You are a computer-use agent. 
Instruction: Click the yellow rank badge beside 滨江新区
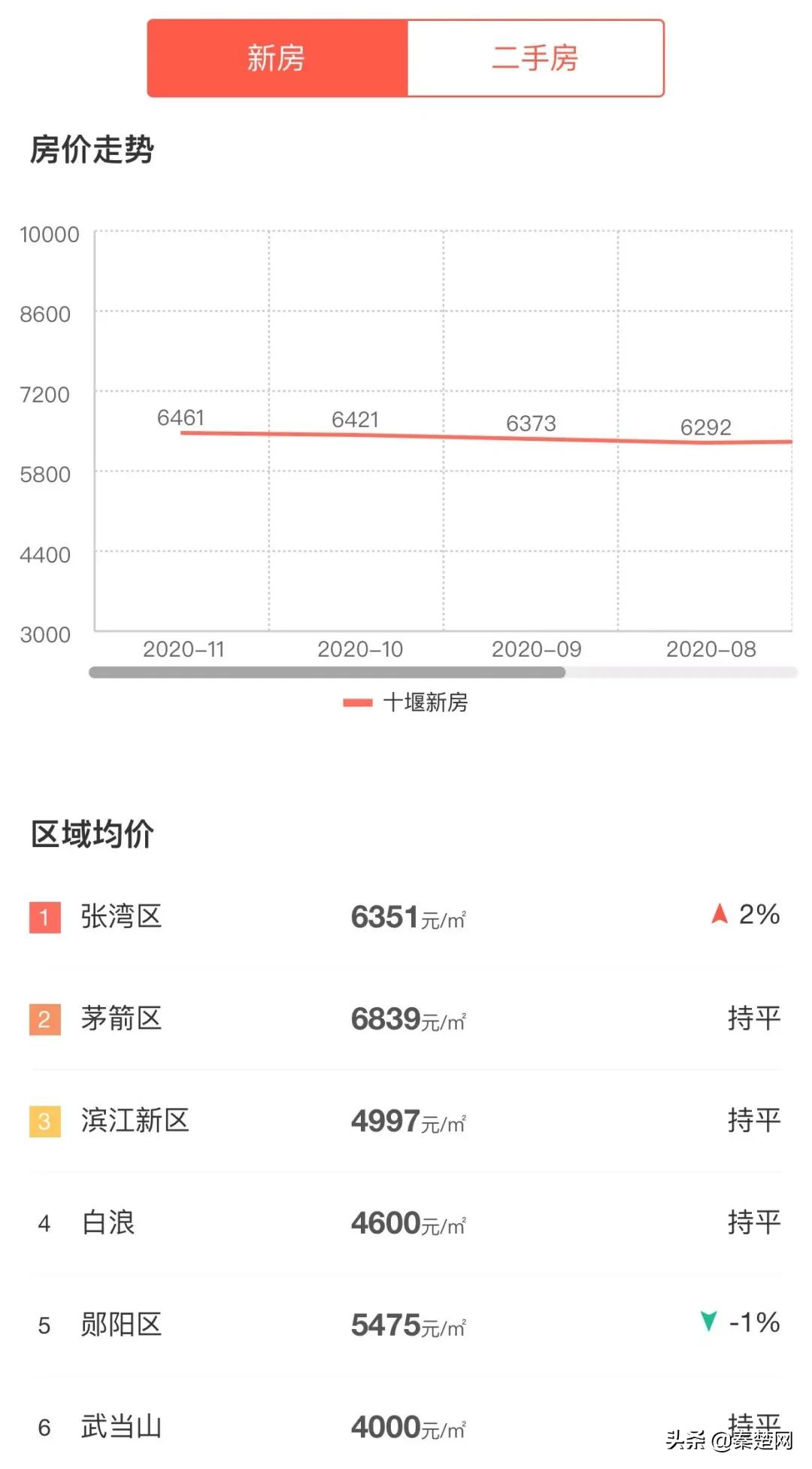pyautogui.click(x=45, y=1122)
